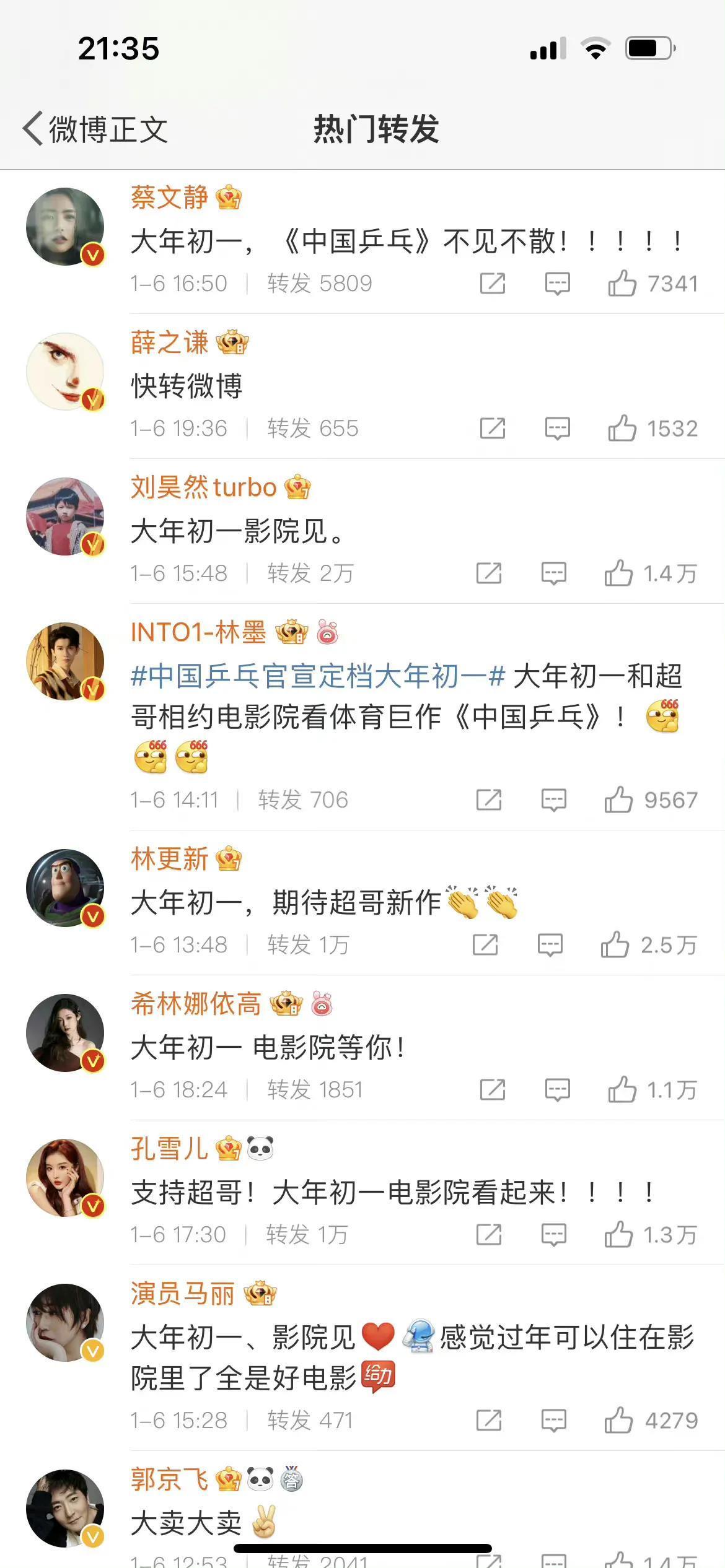Viewport: 725px width, 1568px height.
Task: Open comments on 薛之谦's repost
Action: 557,429
